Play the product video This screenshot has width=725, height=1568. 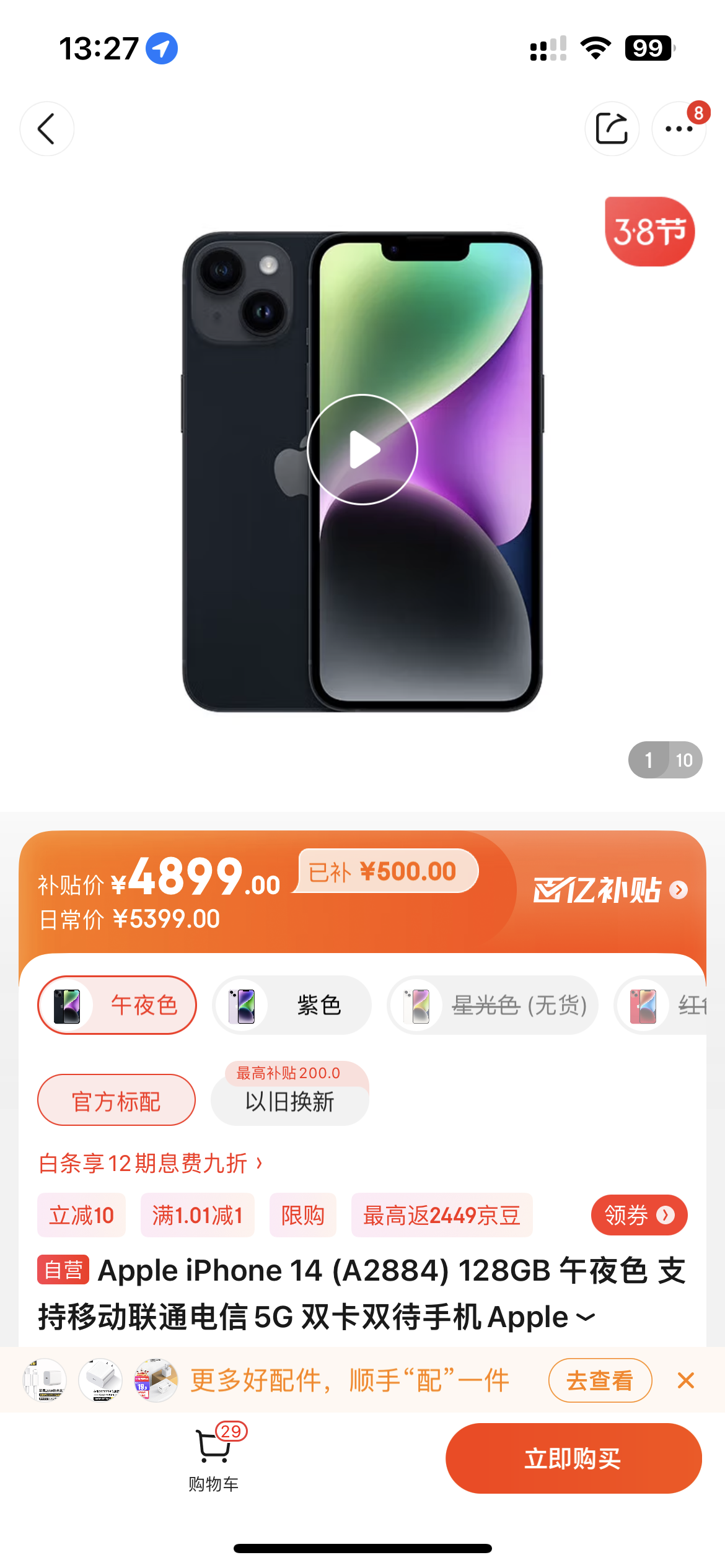362,450
